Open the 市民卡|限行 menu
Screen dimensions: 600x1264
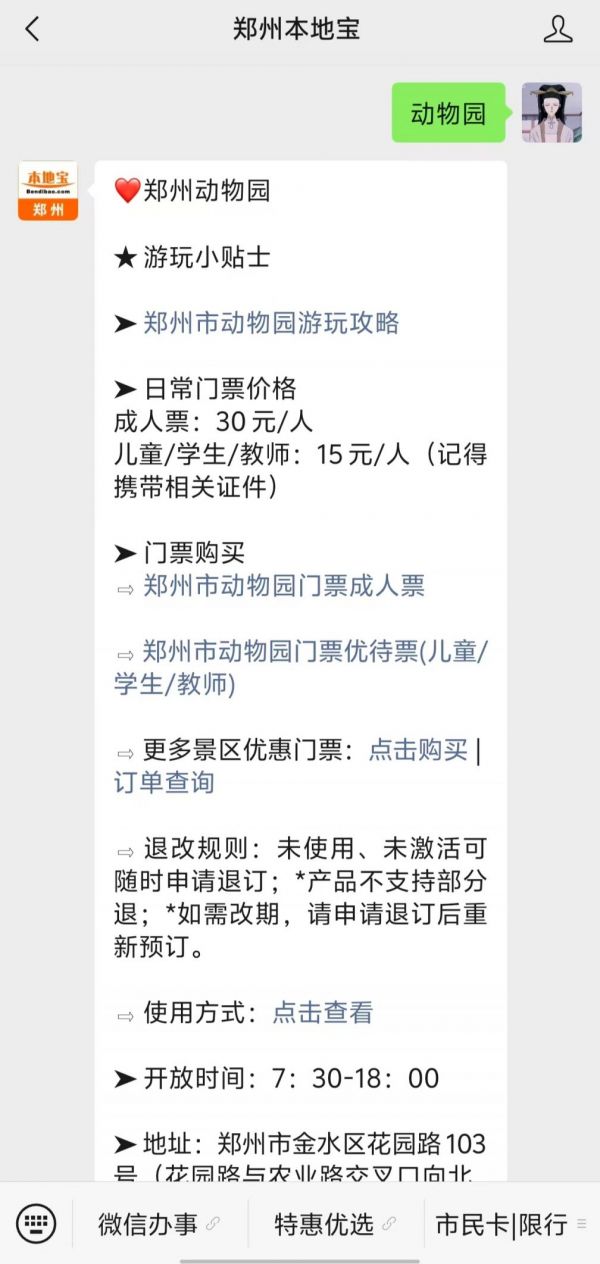point(511,1223)
